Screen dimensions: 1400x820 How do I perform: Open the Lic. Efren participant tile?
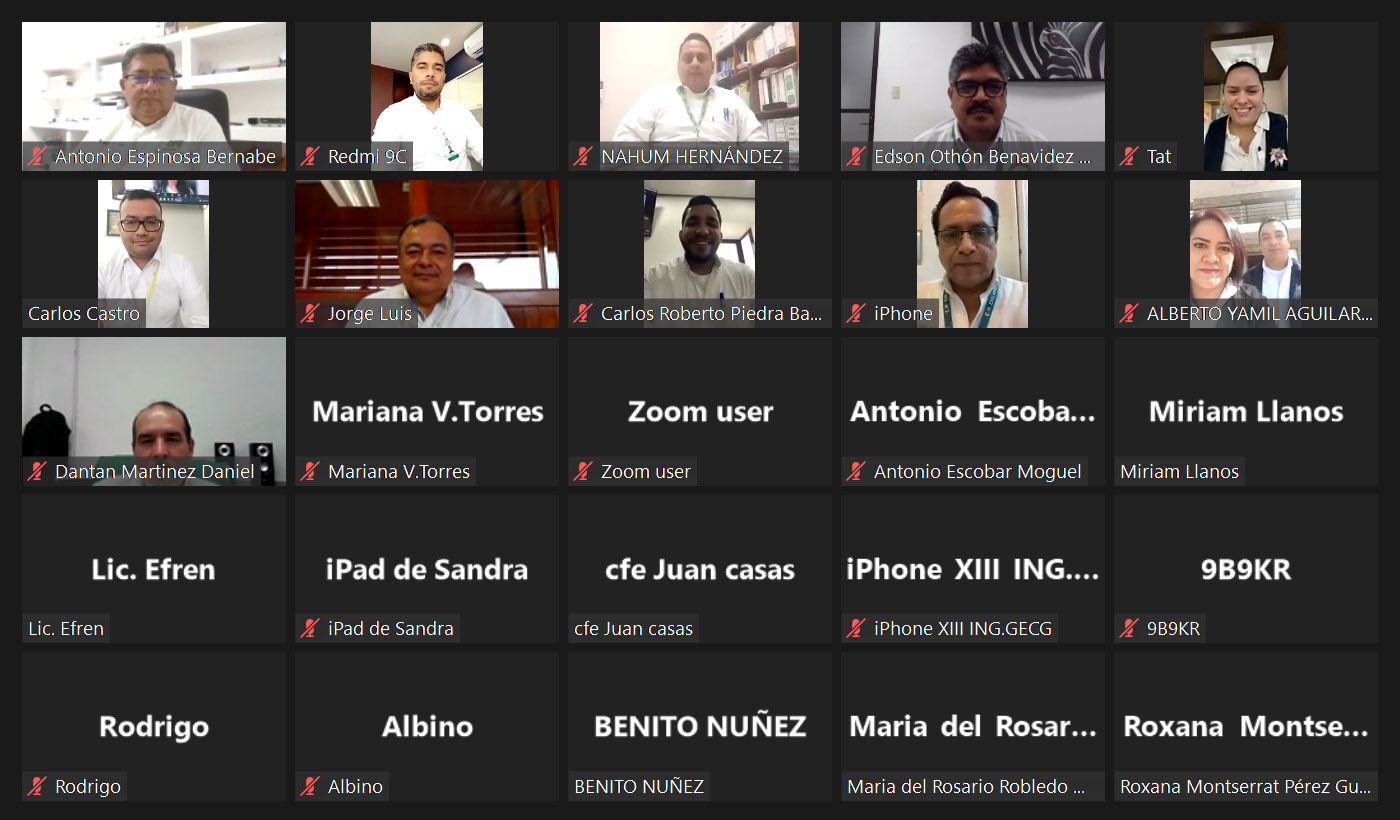(x=154, y=569)
